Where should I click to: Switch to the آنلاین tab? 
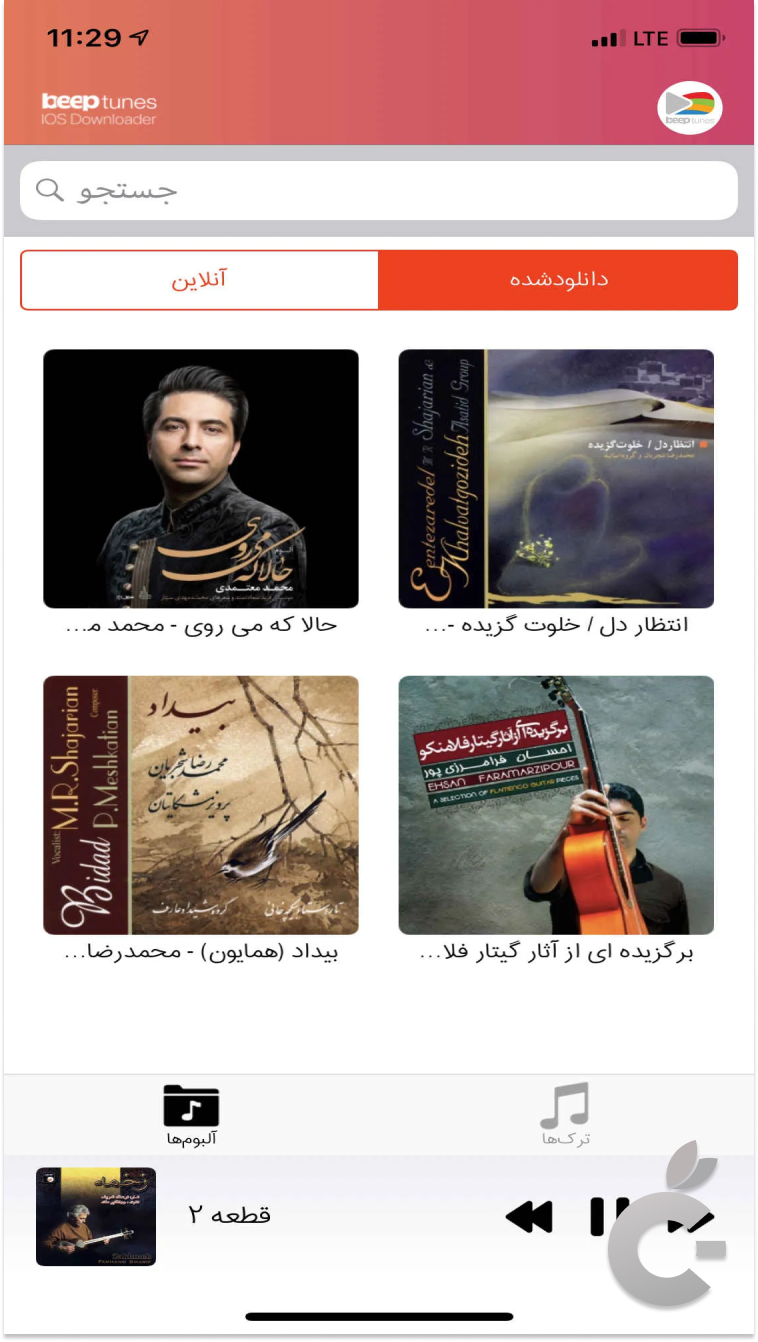199,280
